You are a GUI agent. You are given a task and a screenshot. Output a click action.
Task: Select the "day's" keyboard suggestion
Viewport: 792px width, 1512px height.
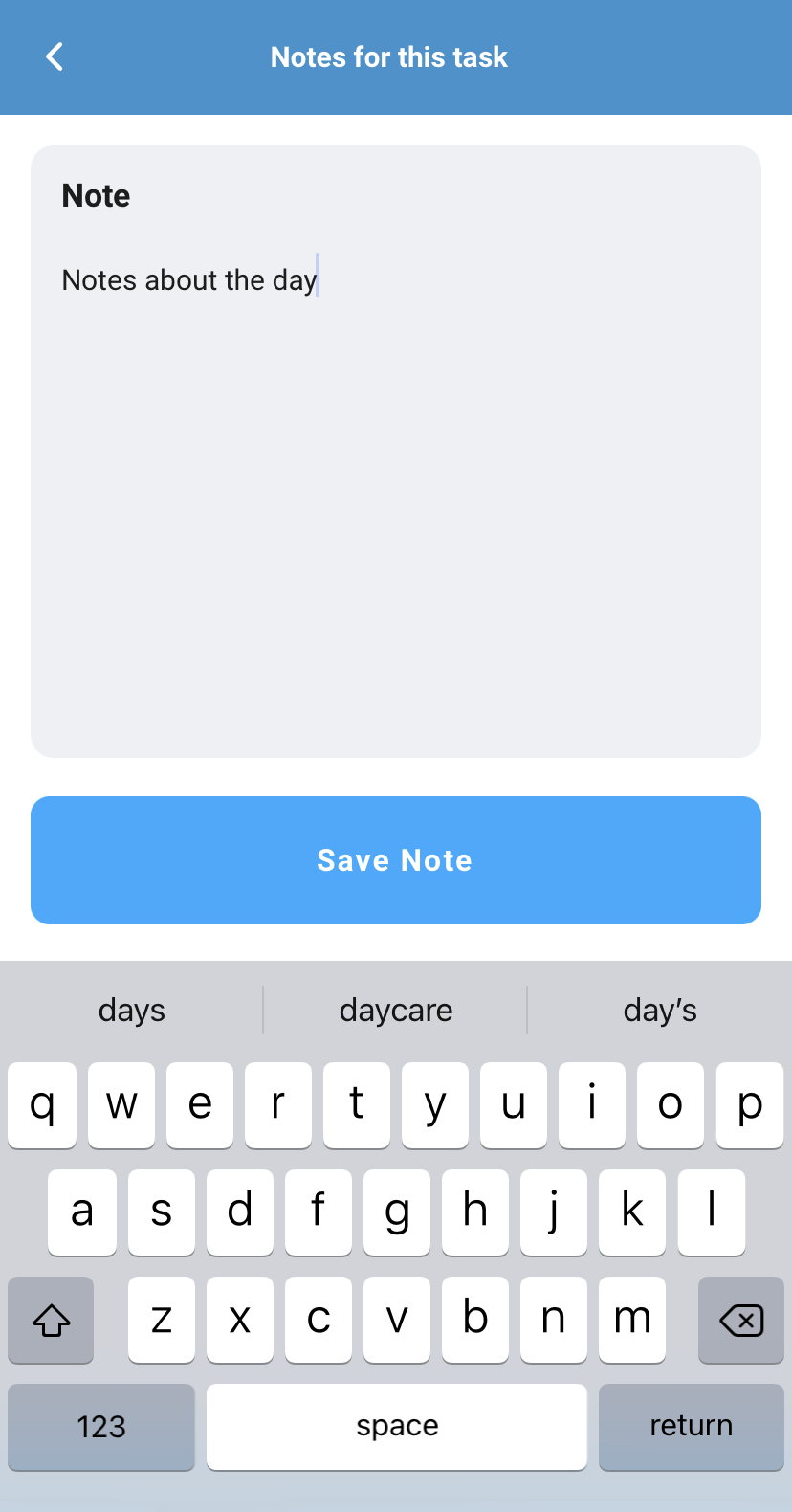pos(660,1010)
